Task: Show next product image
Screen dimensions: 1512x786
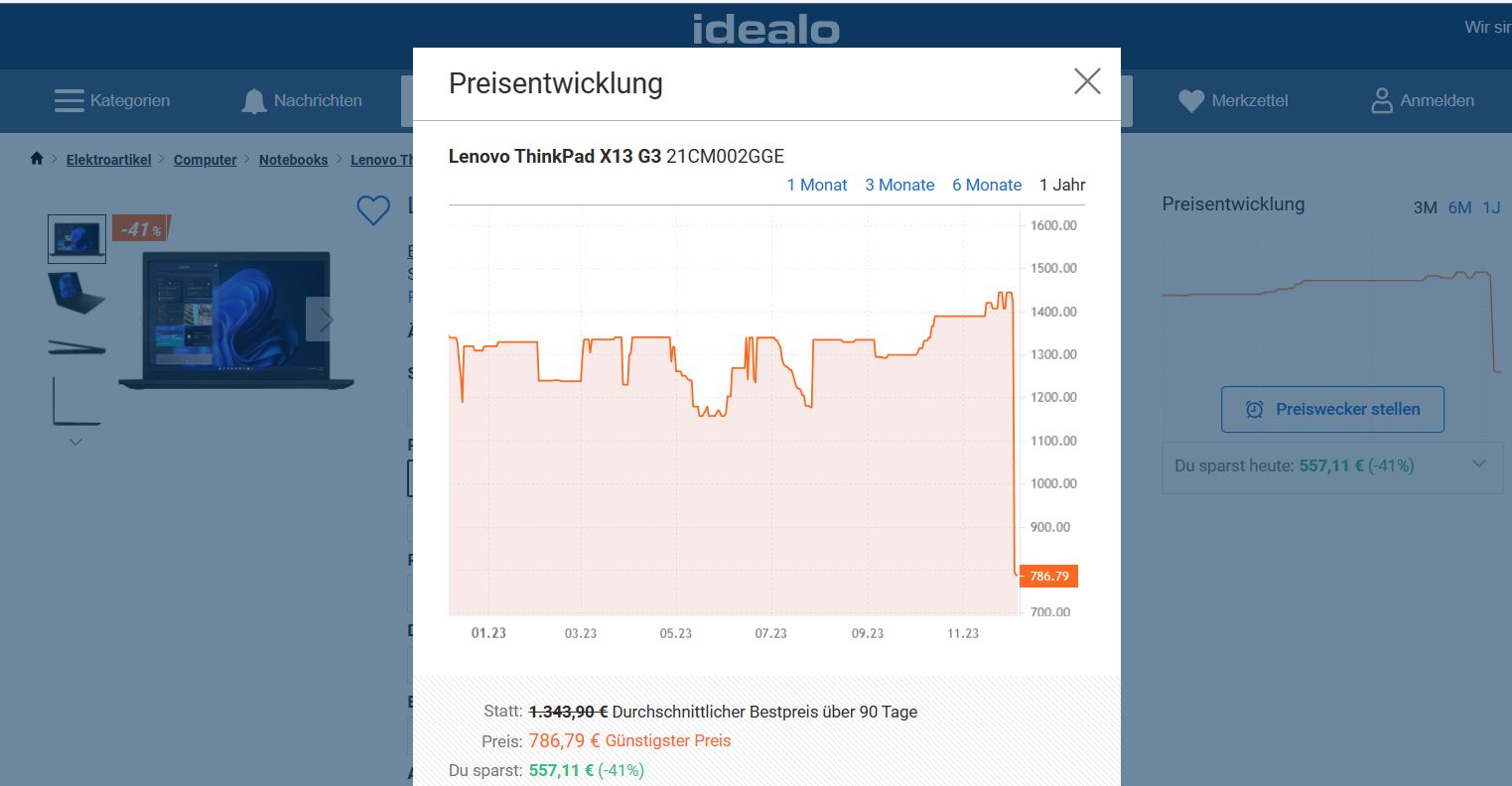Action: (324, 320)
